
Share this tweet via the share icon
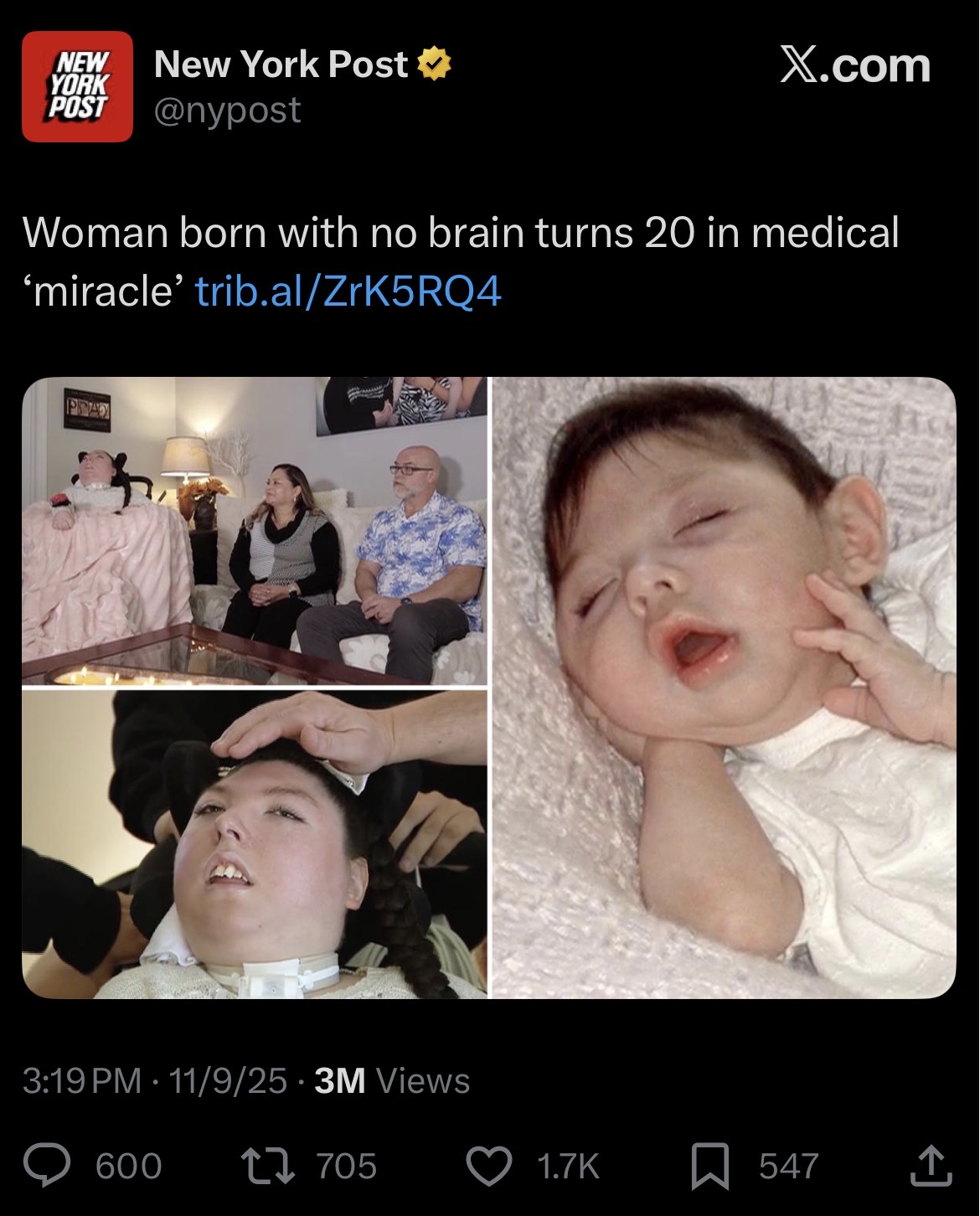coord(931,1166)
